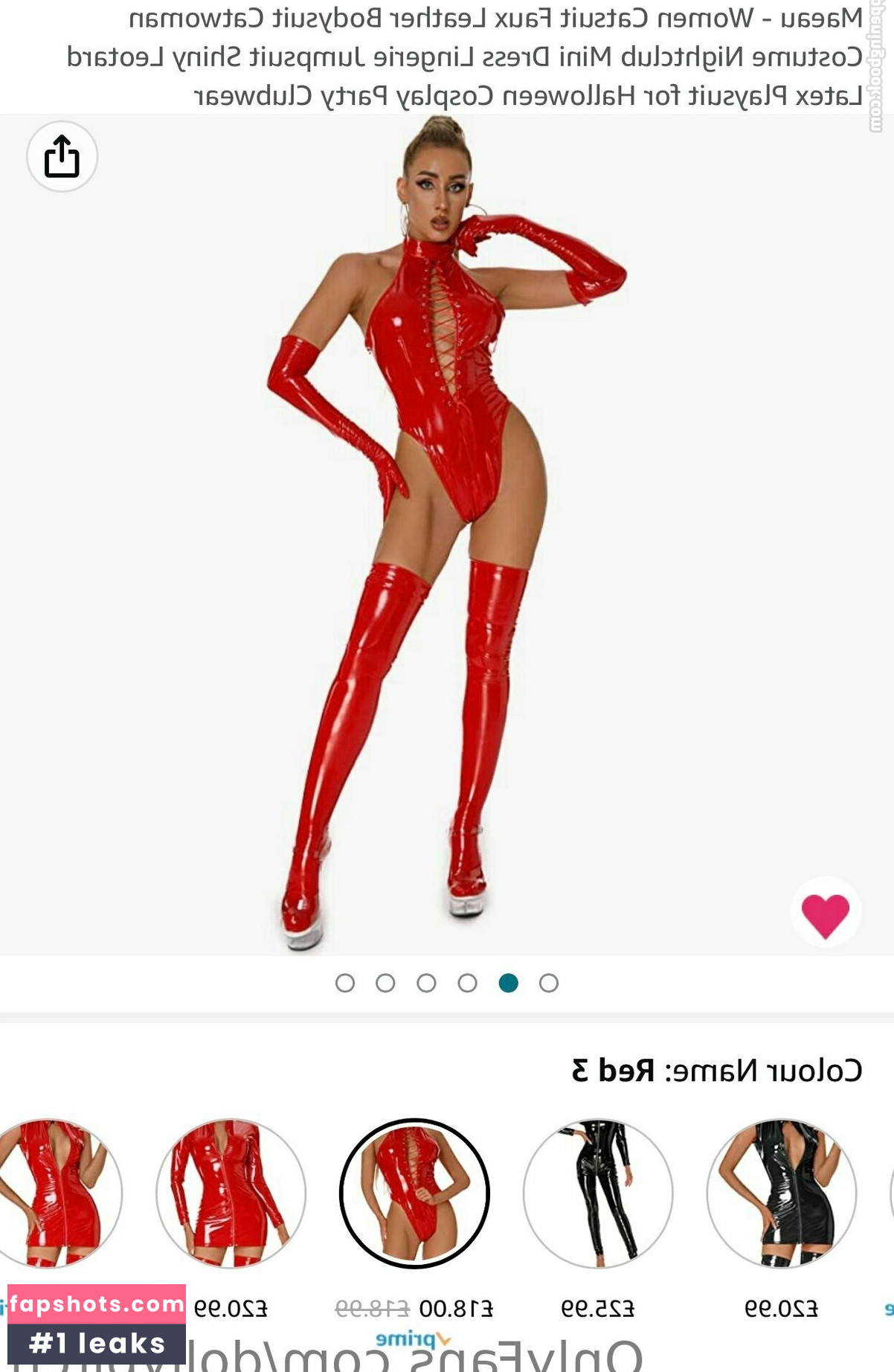Choose the red long-sleeve dress colour option

[x=231, y=1193]
